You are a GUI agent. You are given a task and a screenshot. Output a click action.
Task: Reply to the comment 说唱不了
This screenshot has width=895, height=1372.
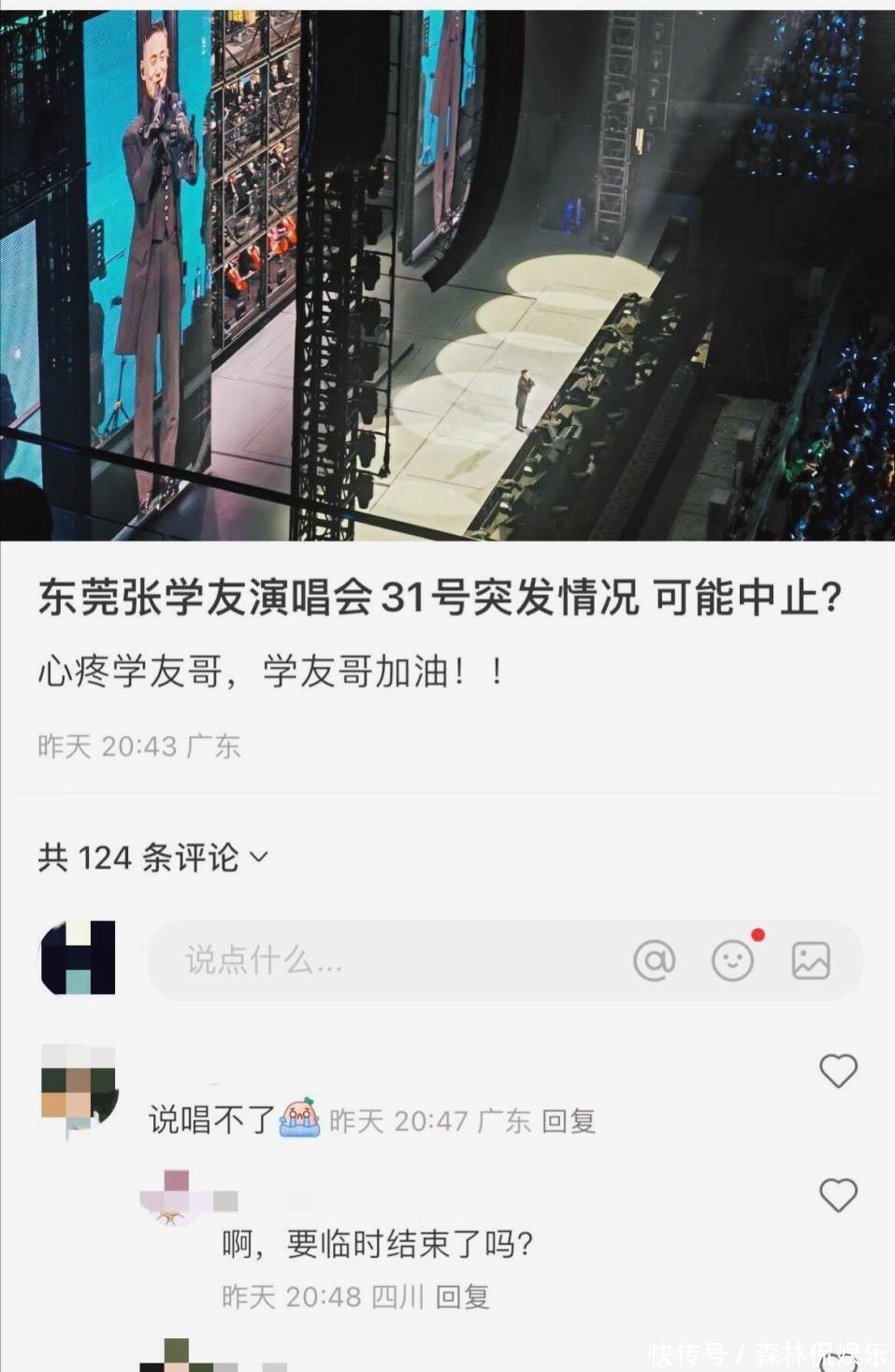coord(569,1120)
